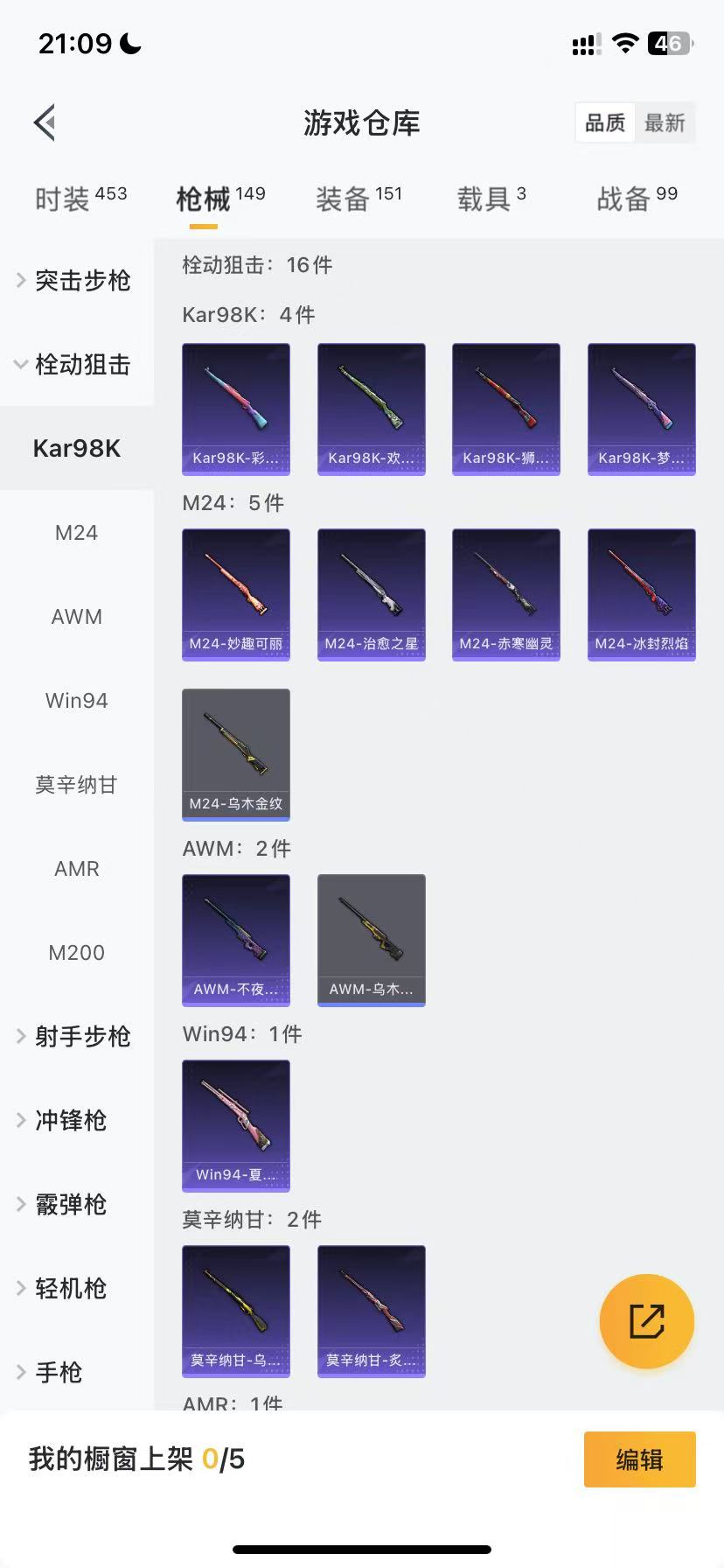This screenshot has width=724, height=1568.
Task: Jump to the 莫辛纳甘 subcategory
Action: (76, 784)
